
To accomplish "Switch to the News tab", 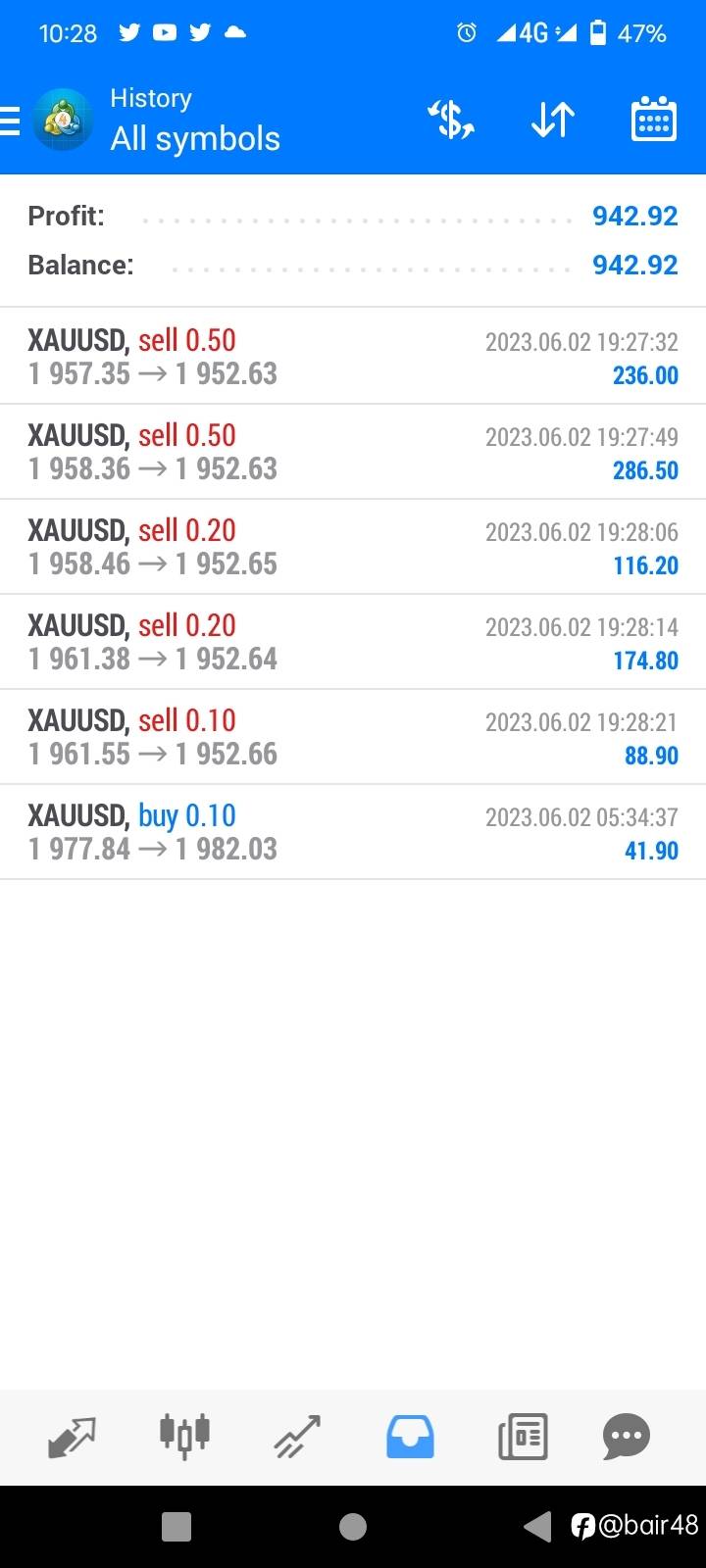I will (x=523, y=1438).
